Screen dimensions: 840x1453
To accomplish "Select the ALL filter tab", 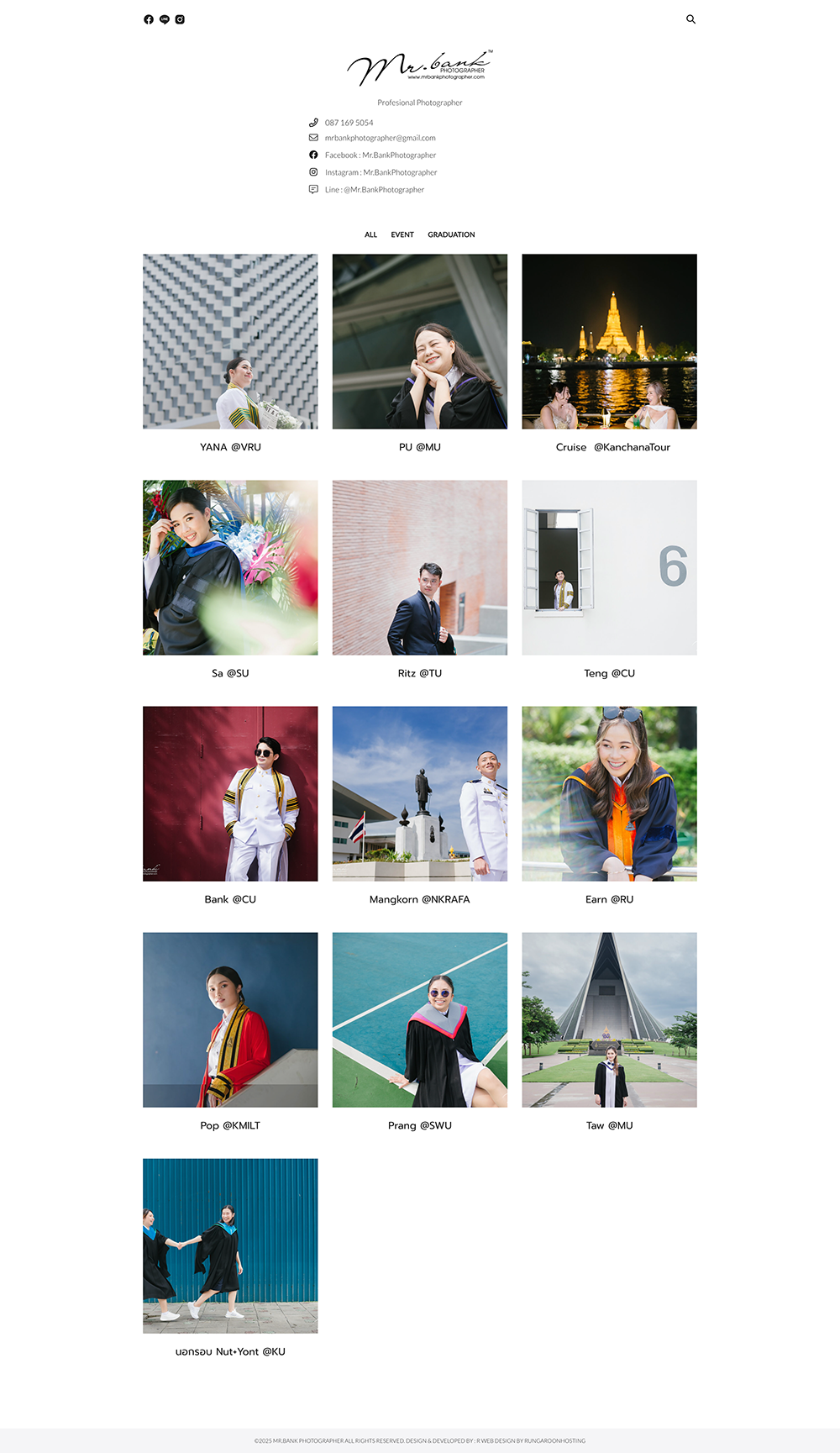I will (x=370, y=234).
